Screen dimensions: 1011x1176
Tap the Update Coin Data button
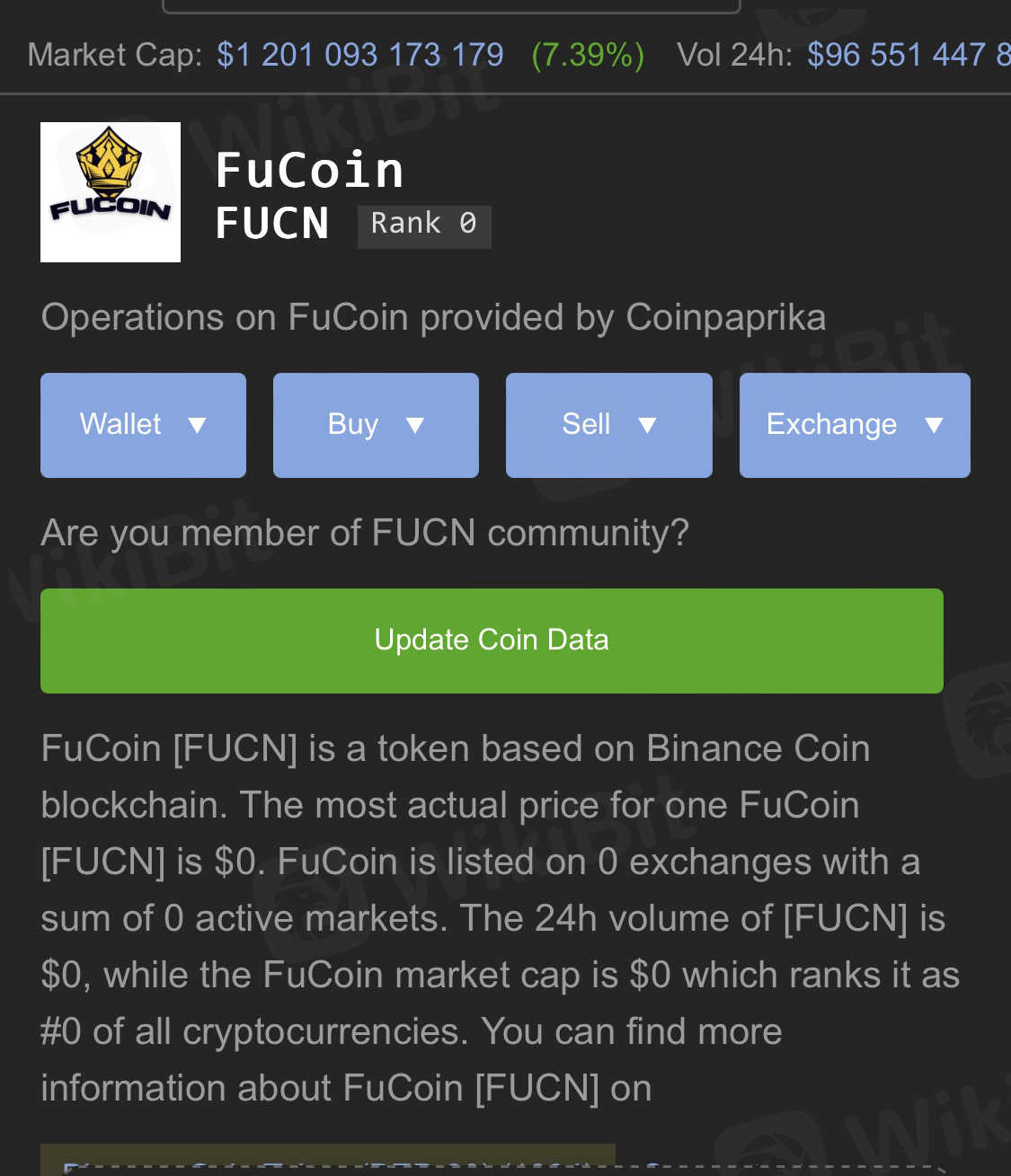tap(492, 641)
